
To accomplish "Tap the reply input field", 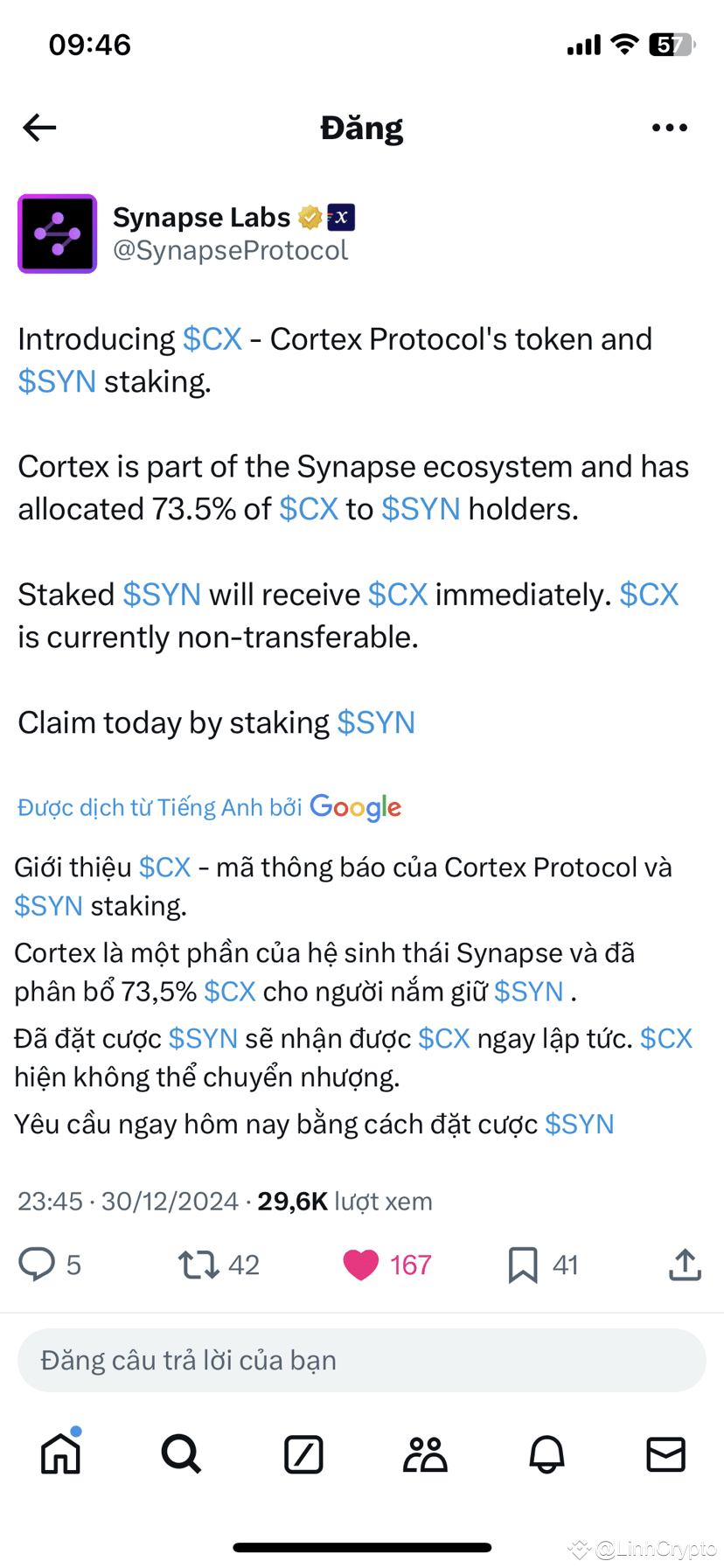I will point(362,1360).
